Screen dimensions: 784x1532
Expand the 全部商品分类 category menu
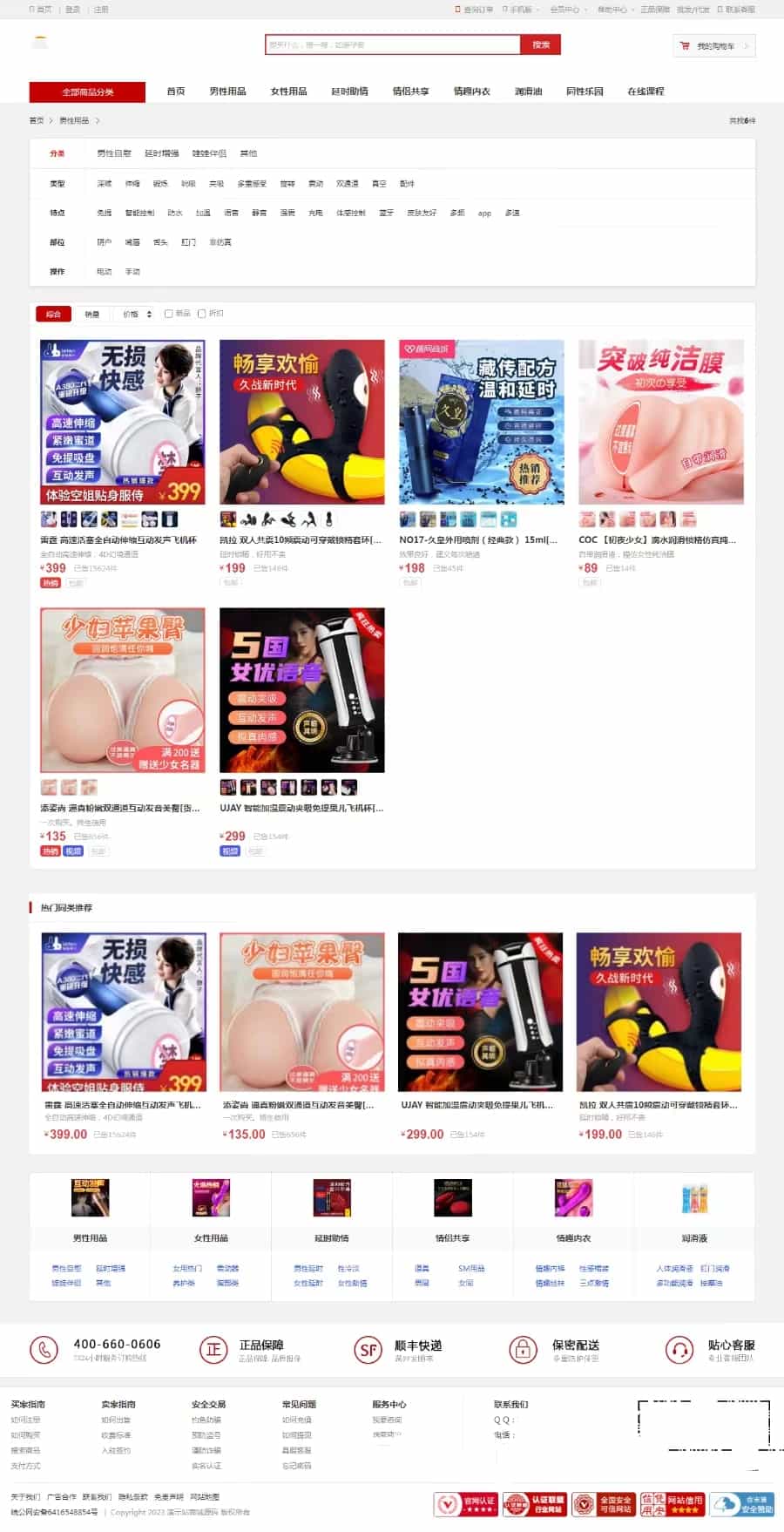coord(87,92)
